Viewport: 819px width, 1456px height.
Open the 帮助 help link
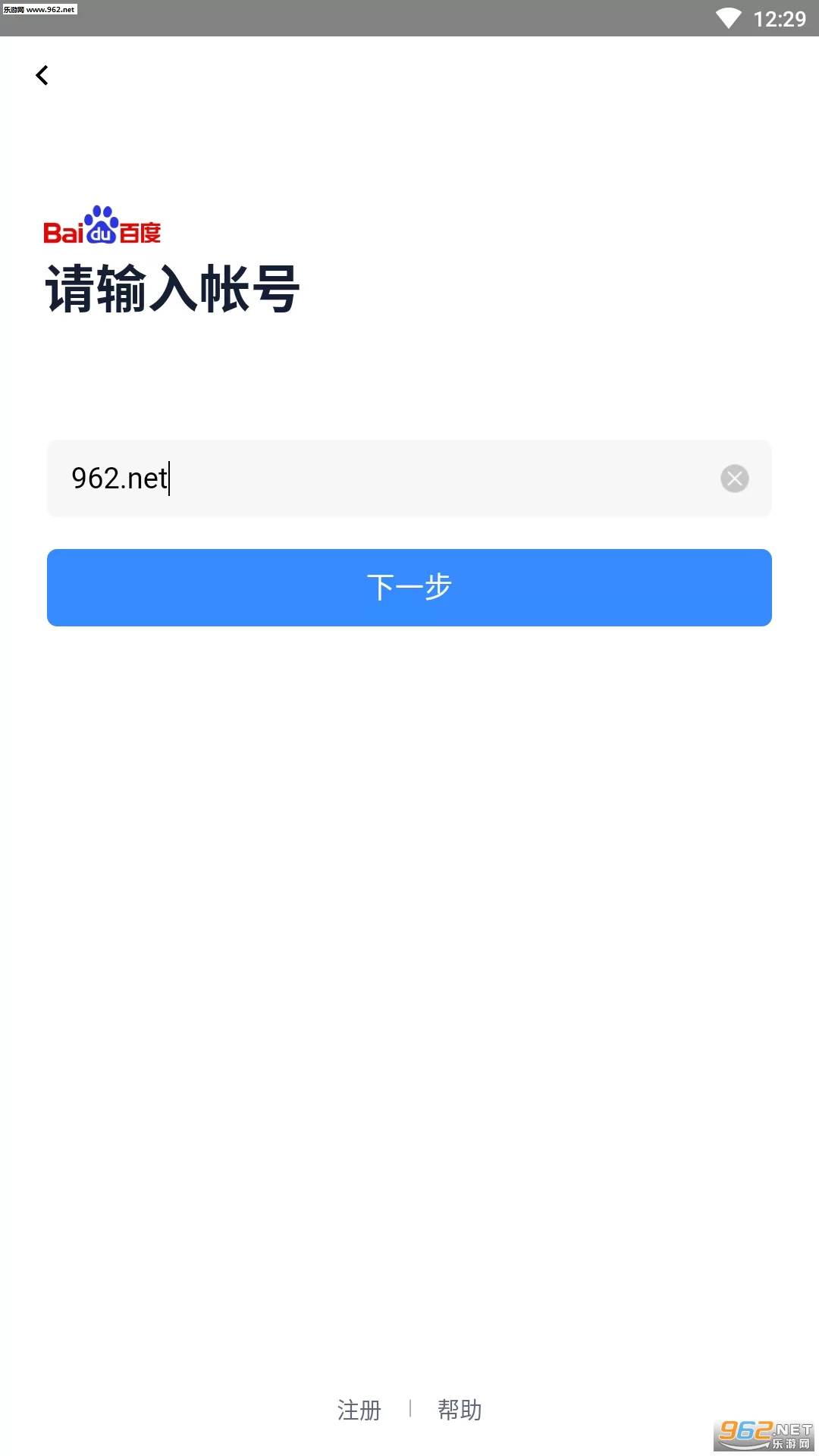click(460, 1410)
